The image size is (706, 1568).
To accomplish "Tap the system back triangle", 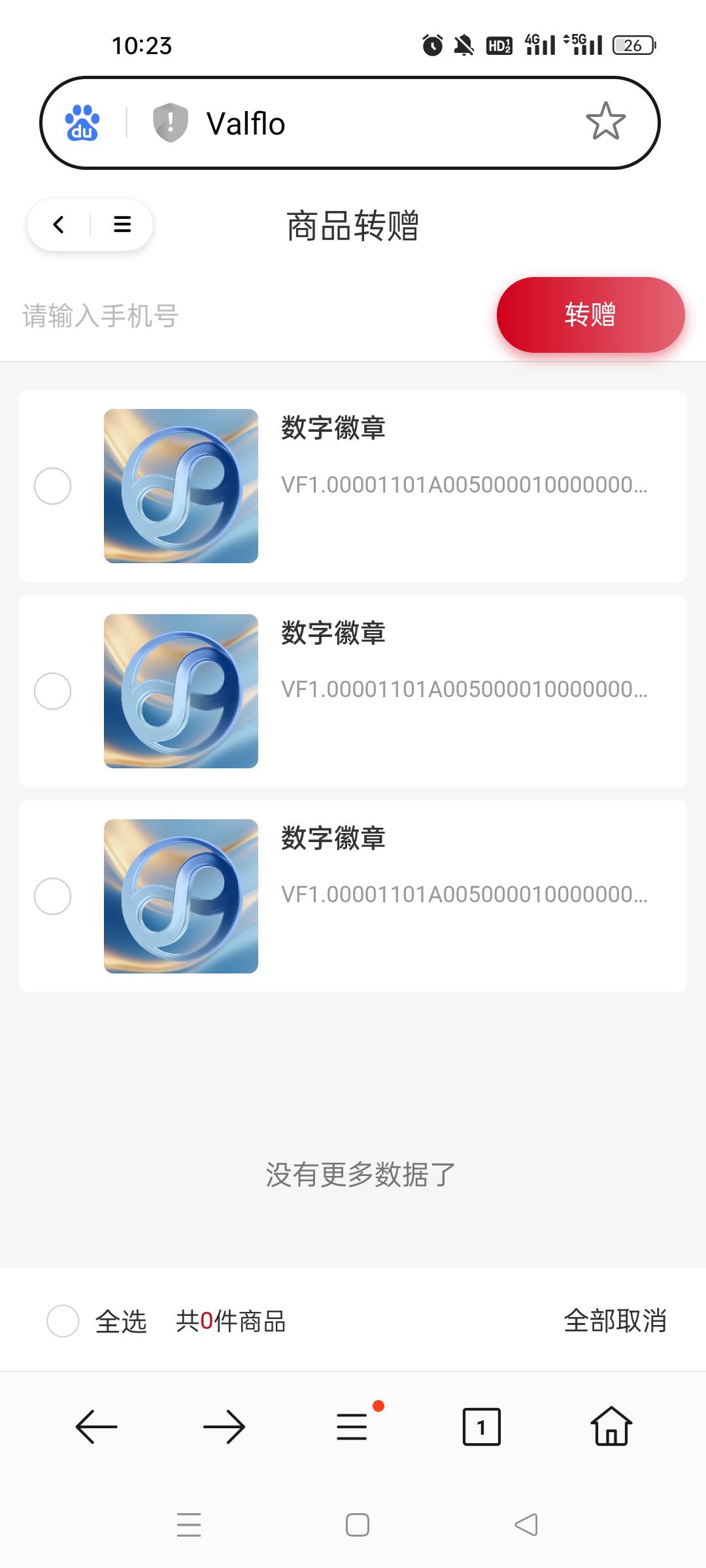I will [526, 1525].
